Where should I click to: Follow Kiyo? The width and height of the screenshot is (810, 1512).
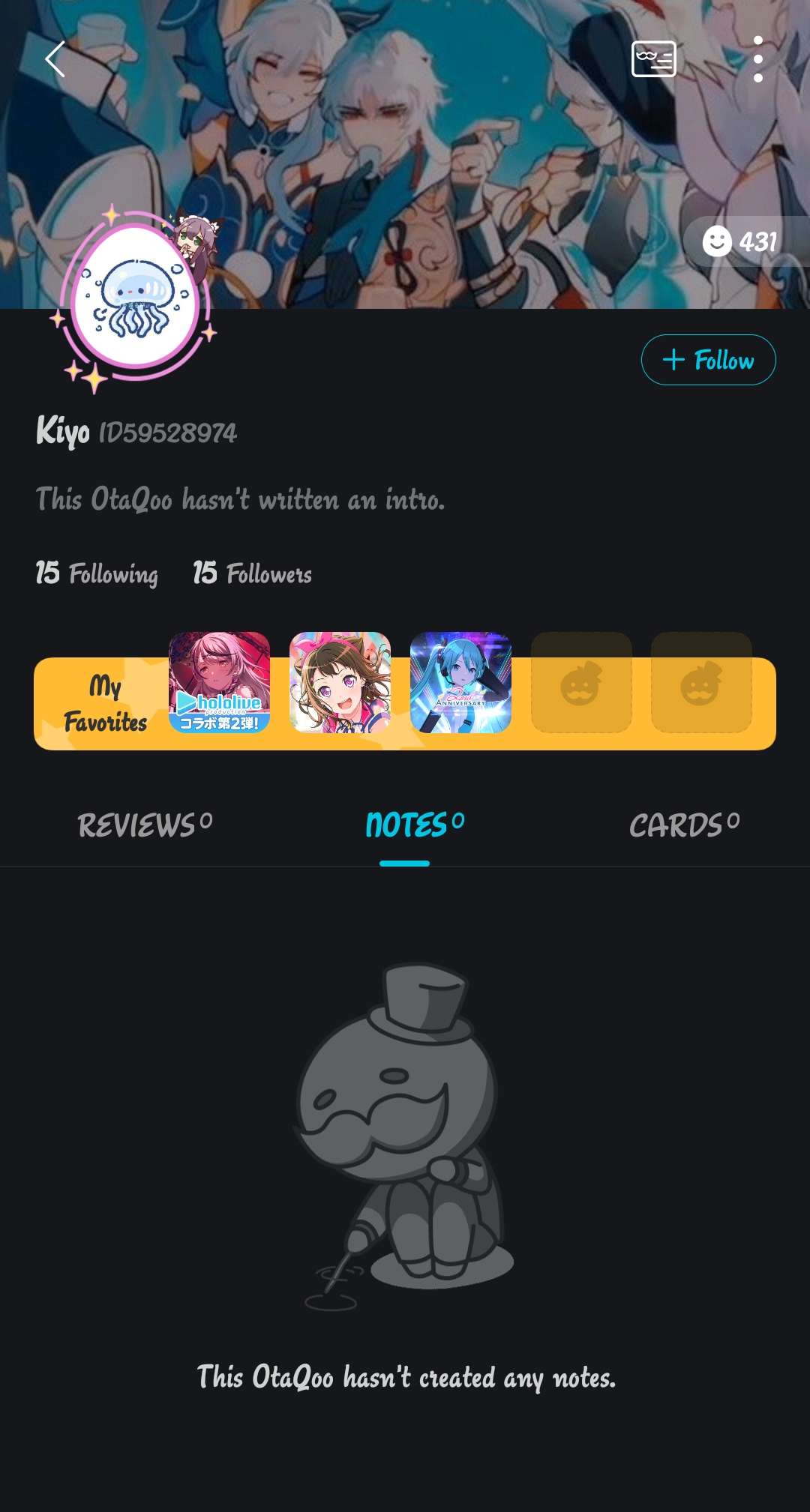point(708,360)
